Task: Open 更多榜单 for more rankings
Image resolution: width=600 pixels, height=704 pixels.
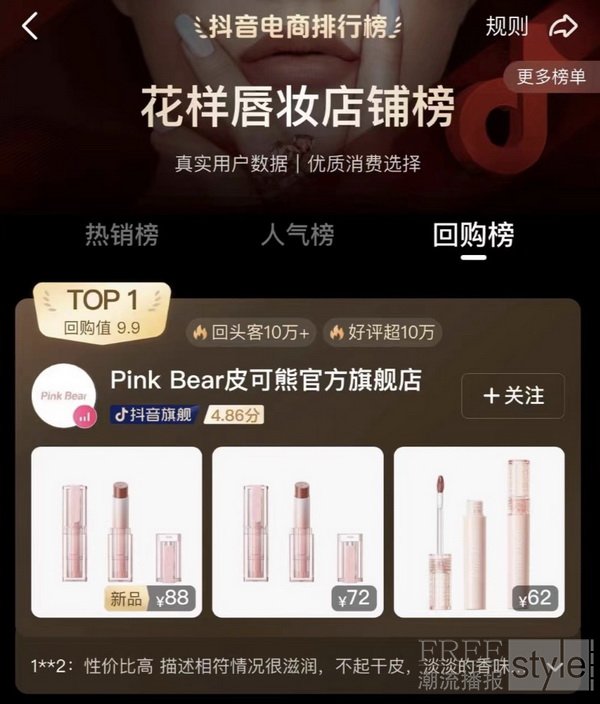Action: click(x=551, y=77)
